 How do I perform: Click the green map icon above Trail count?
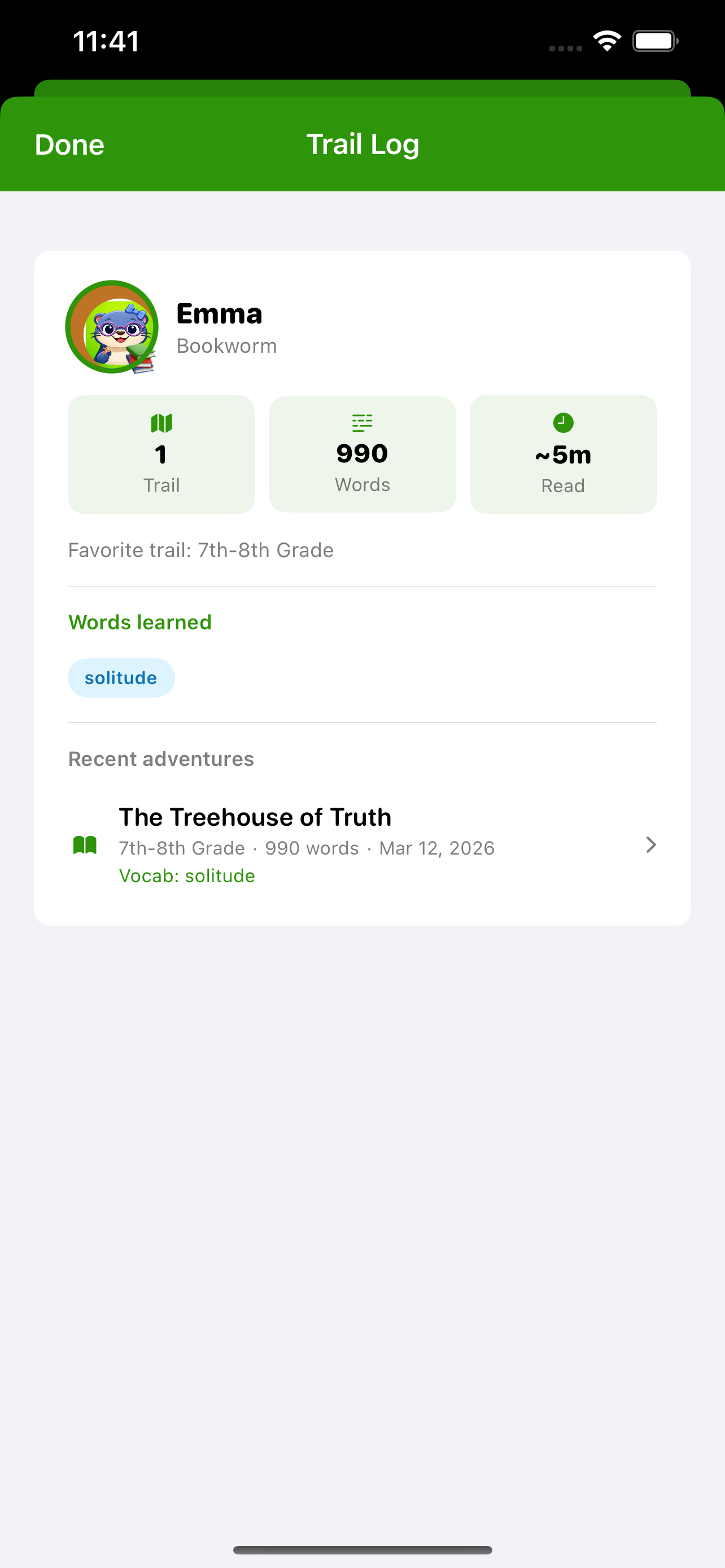coord(161,422)
